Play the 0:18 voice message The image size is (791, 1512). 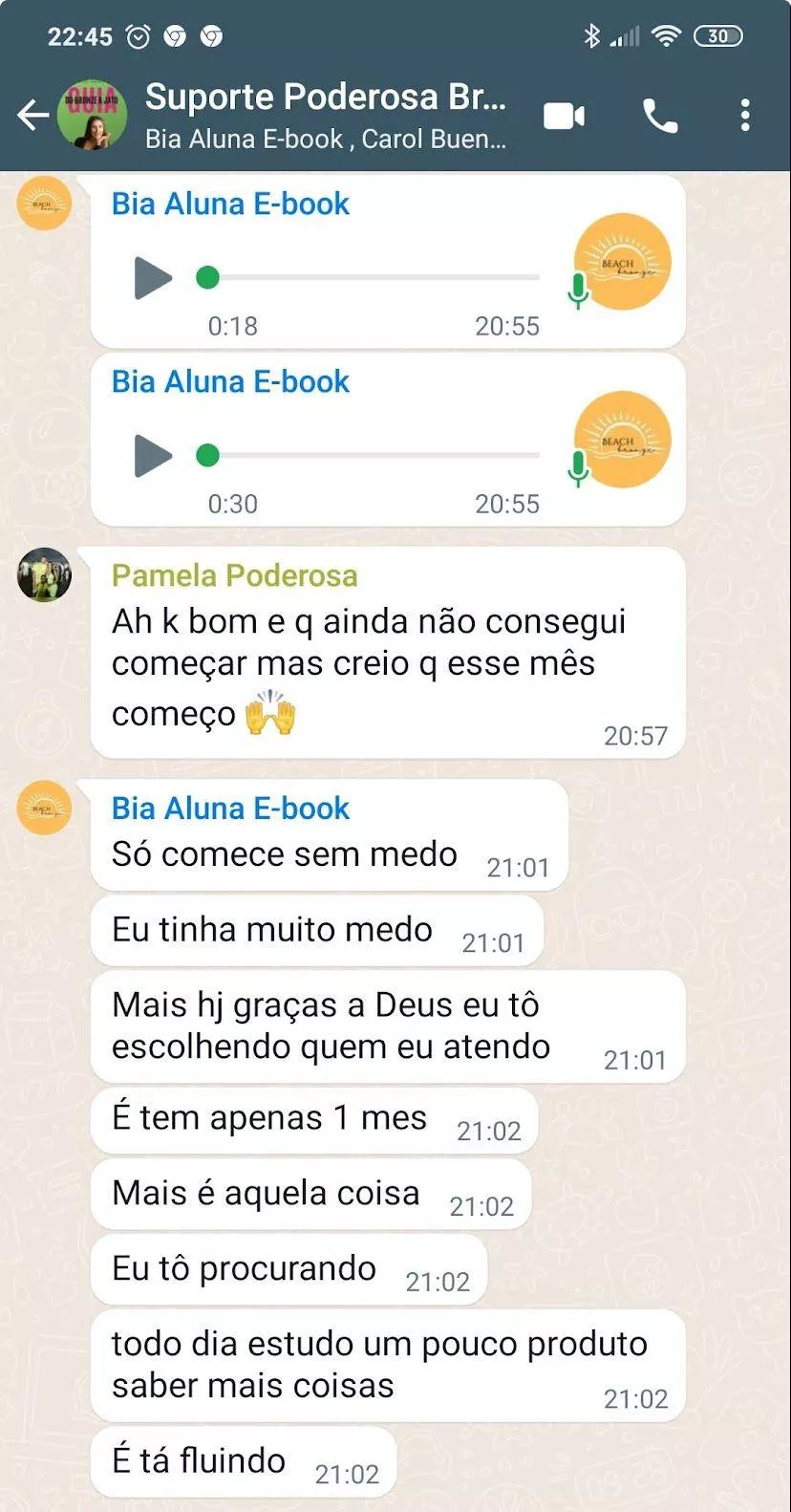coord(153,278)
